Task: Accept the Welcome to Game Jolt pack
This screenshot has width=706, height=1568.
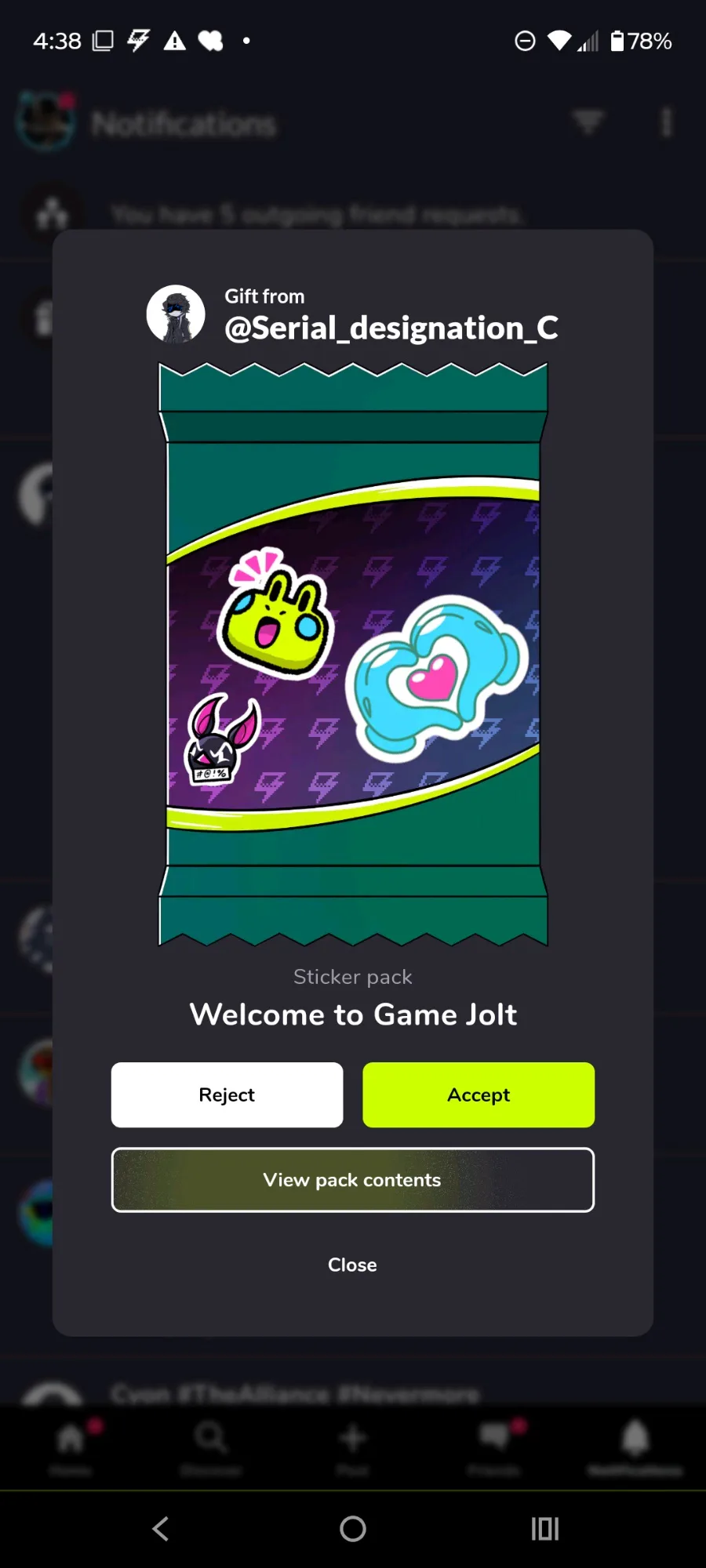Action: point(479,1094)
